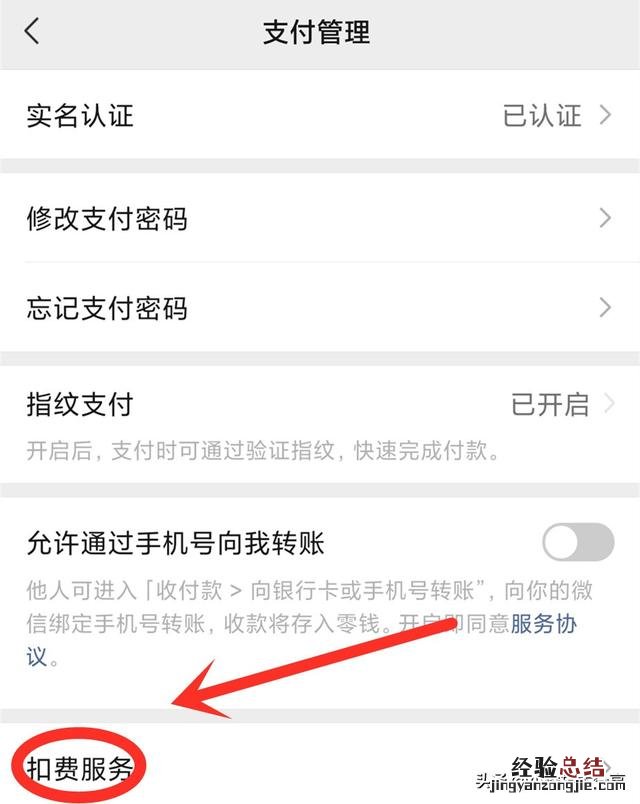This screenshot has width=640, height=804.
Task: Toggle 允许通过手机号向我转账 switch
Action: pyautogui.click(x=577, y=543)
